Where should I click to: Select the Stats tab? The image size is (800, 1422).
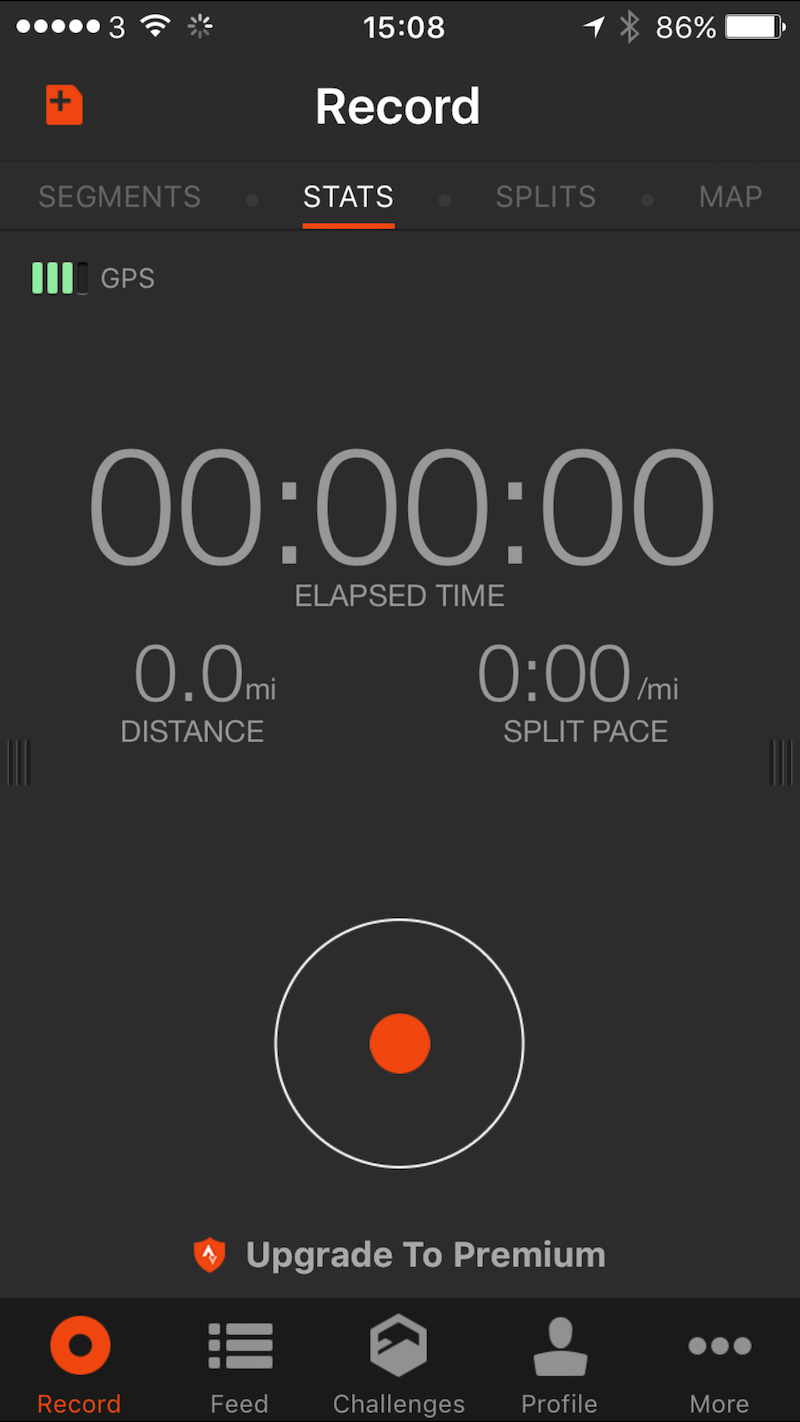pyautogui.click(x=348, y=197)
